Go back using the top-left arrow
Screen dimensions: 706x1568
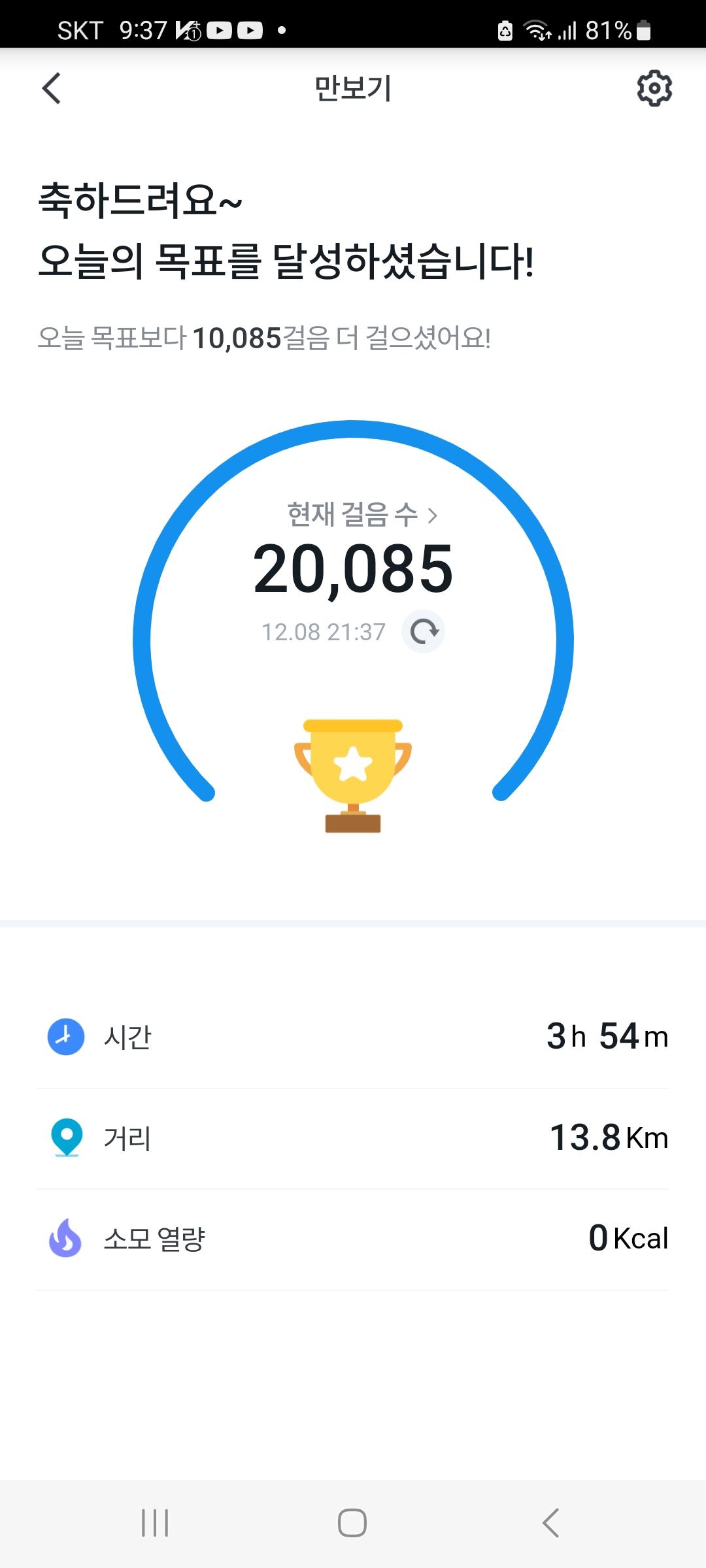tap(51, 88)
